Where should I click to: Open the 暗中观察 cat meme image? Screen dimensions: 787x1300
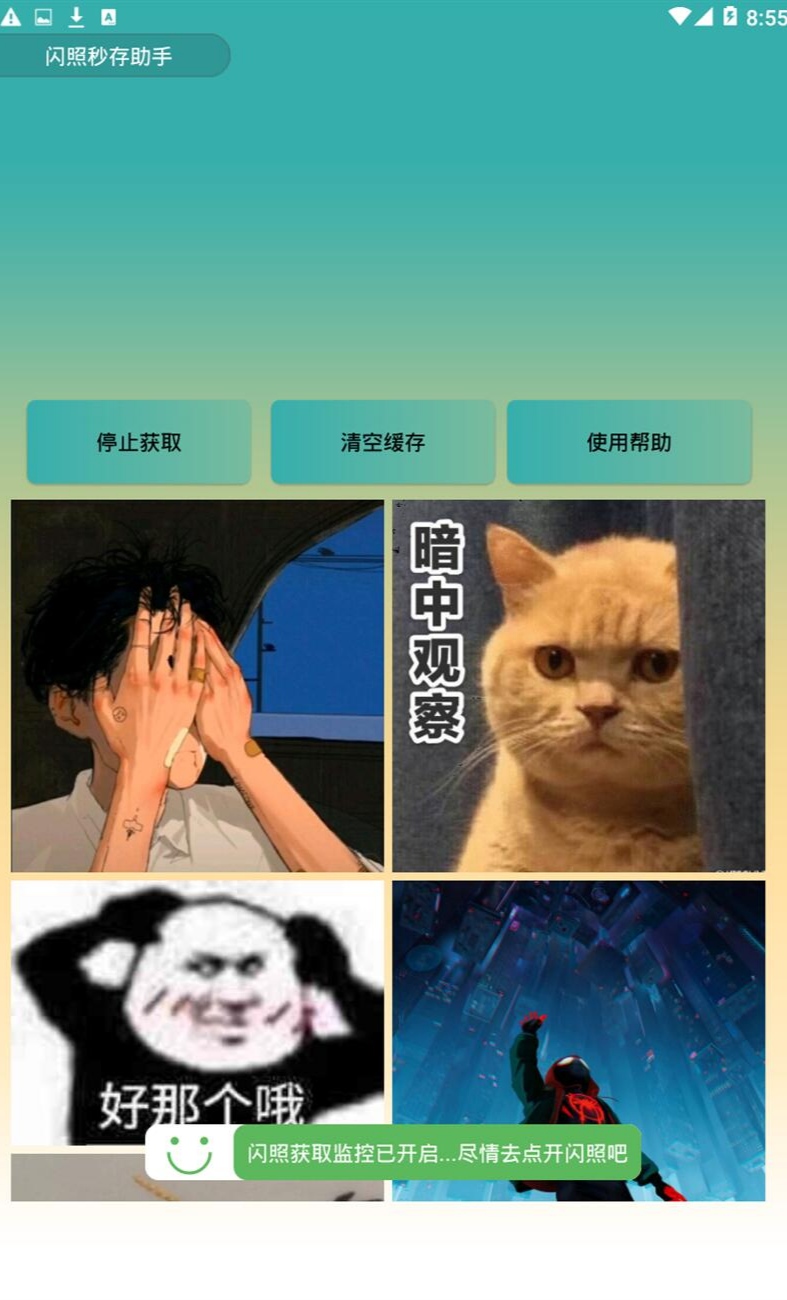tap(579, 686)
